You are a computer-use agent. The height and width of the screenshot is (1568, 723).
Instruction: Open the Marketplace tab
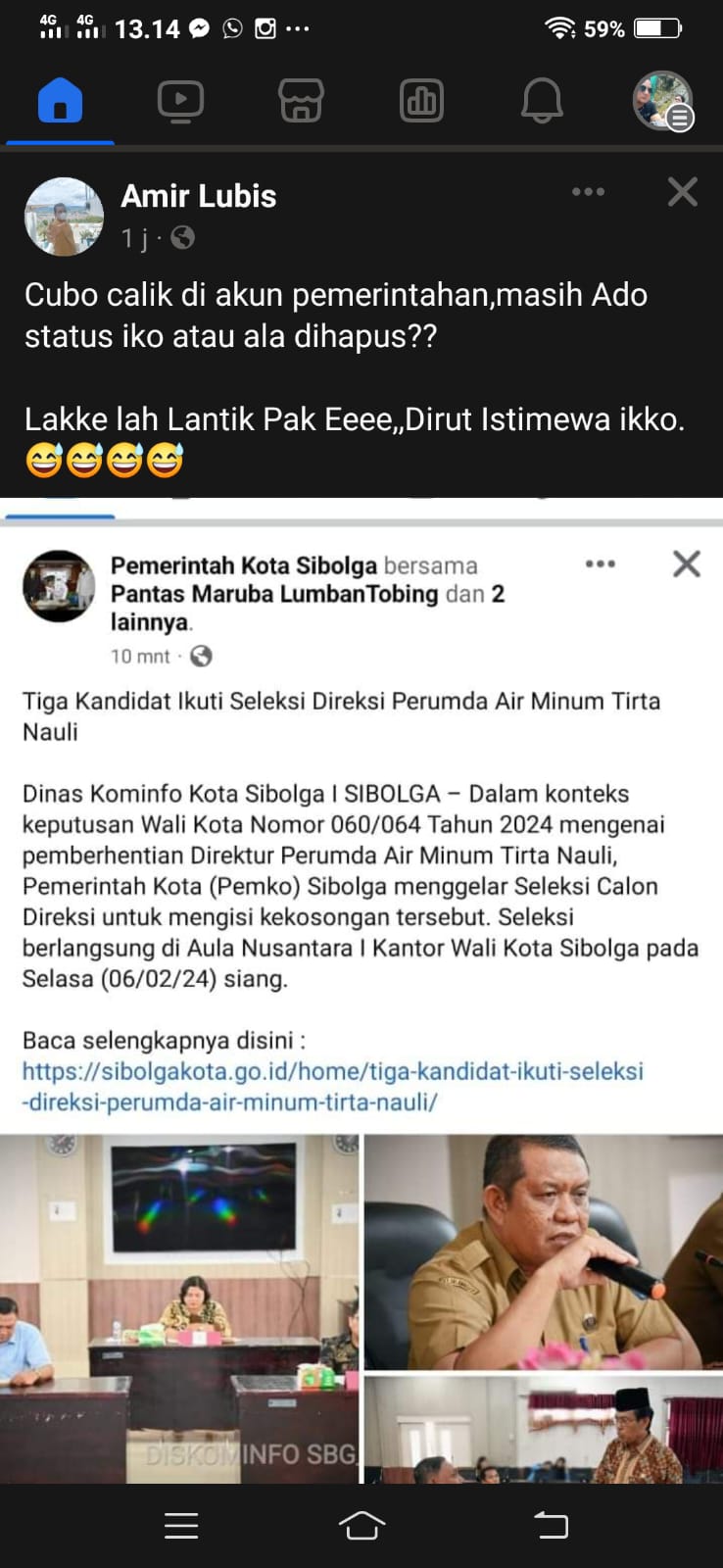[x=301, y=101]
